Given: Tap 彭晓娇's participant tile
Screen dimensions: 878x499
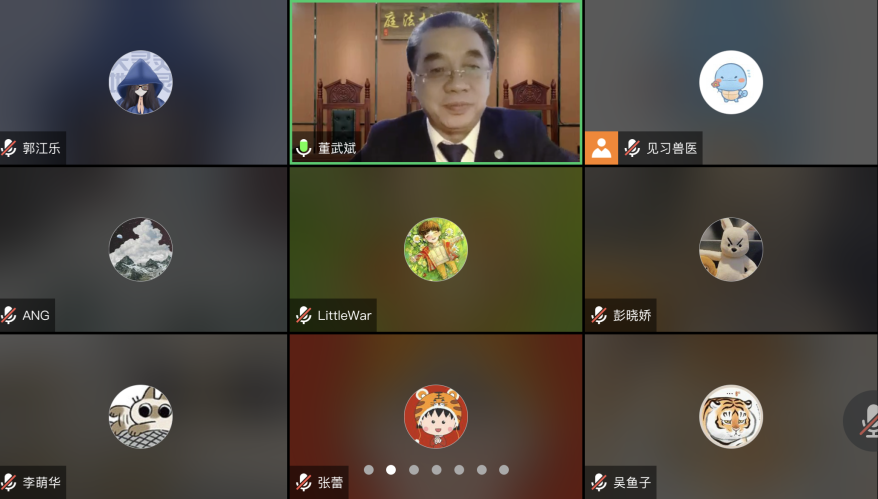Looking at the screenshot, I should point(730,249).
